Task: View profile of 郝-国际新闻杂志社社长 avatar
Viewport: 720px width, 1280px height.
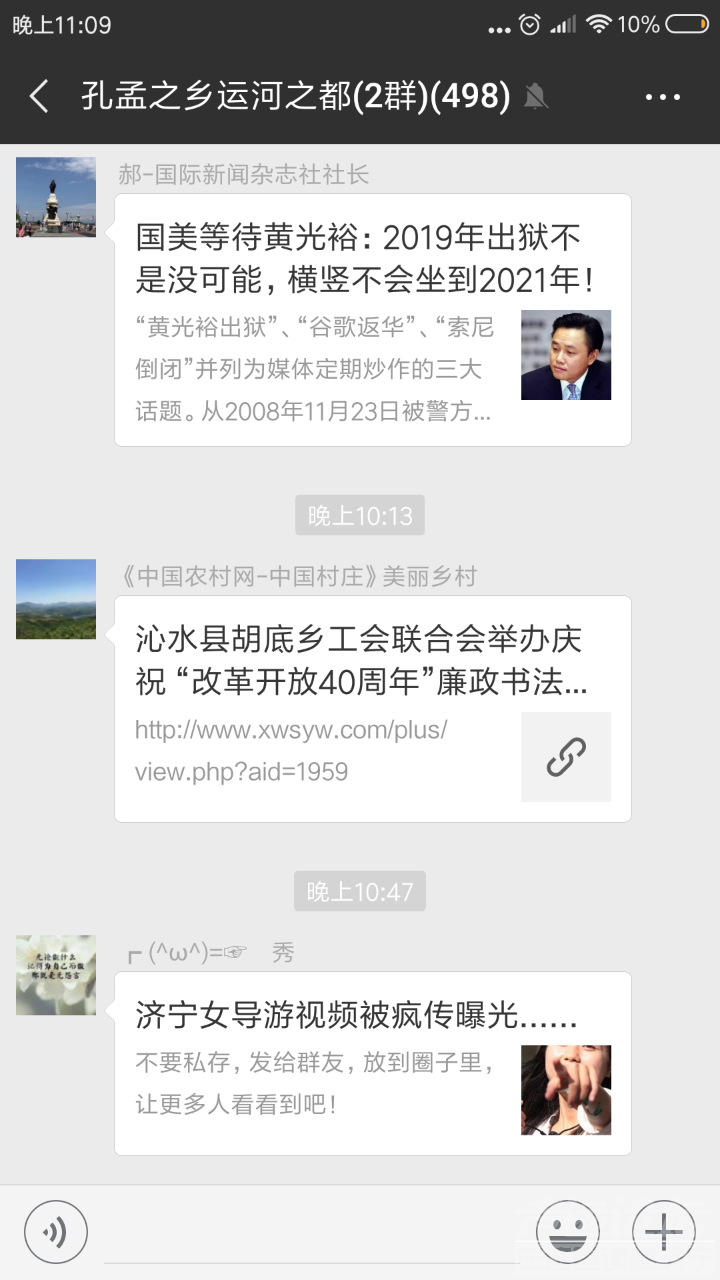Action: coord(56,197)
